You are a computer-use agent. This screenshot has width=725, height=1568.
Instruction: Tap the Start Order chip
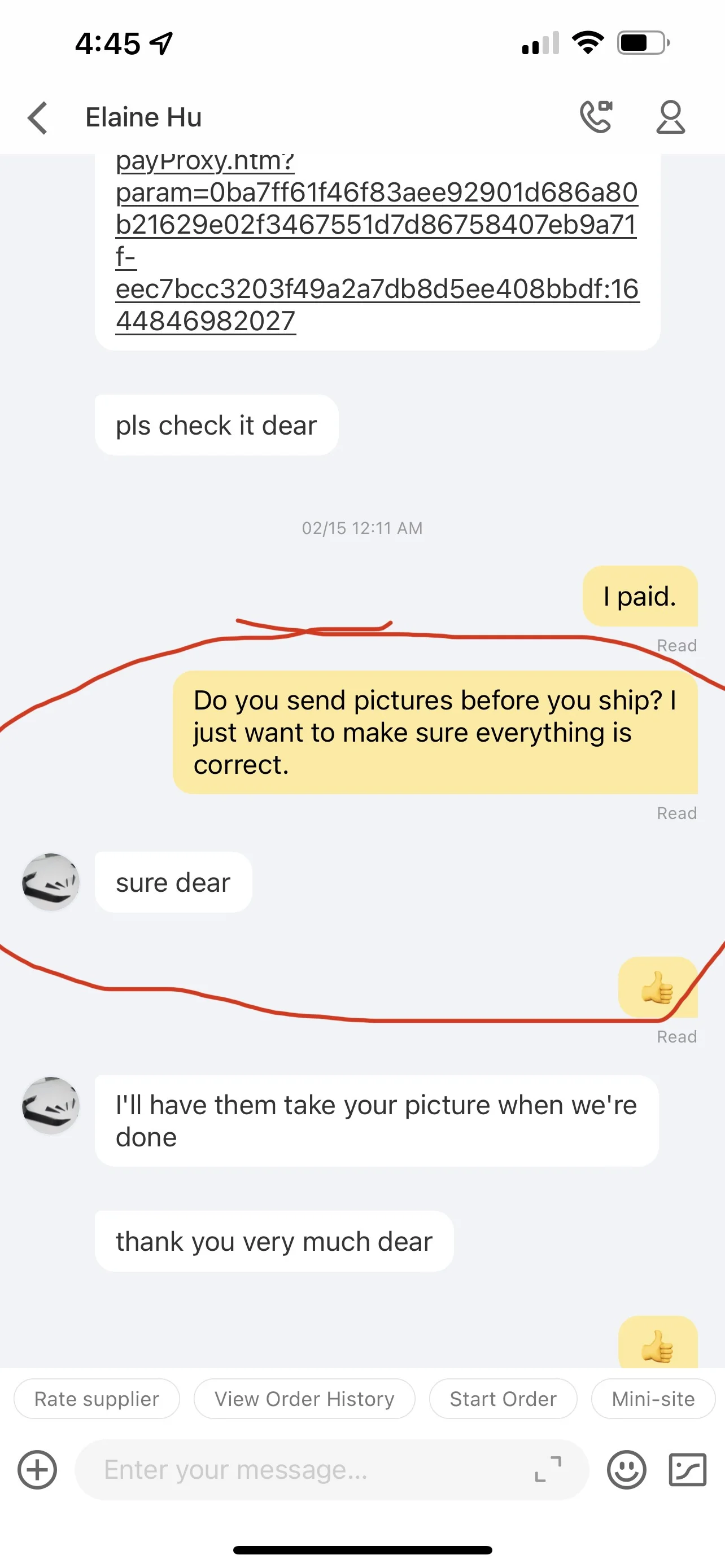(x=503, y=1399)
